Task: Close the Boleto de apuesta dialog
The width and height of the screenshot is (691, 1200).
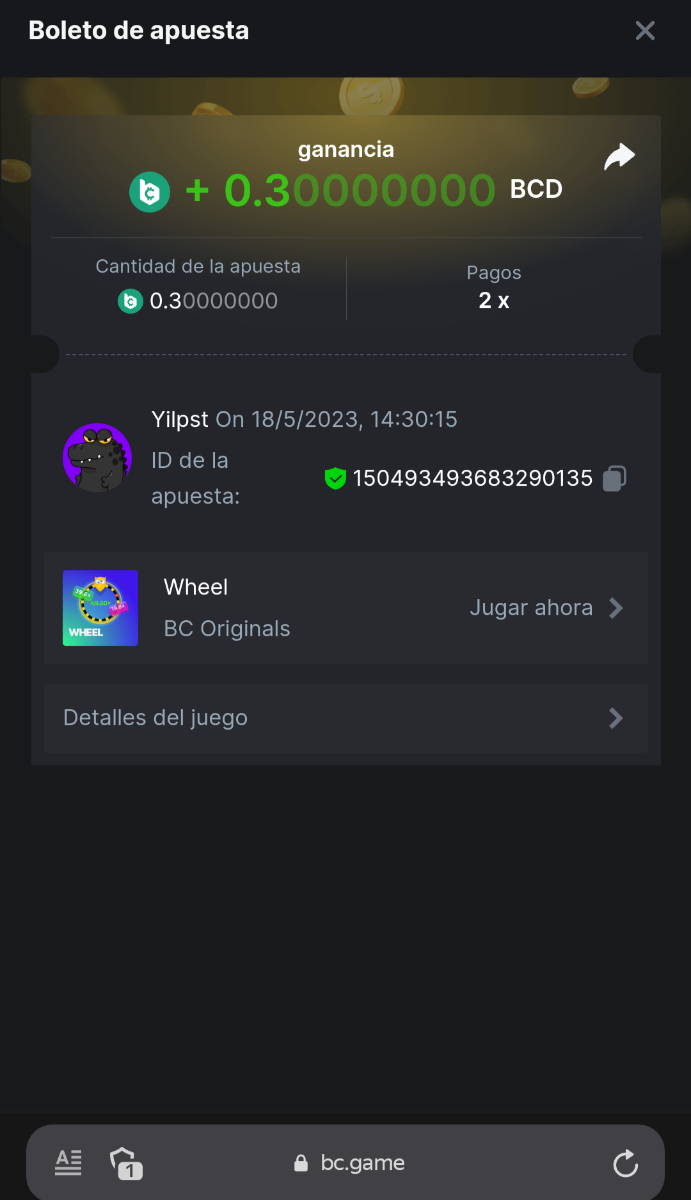Action: pyautogui.click(x=645, y=31)
